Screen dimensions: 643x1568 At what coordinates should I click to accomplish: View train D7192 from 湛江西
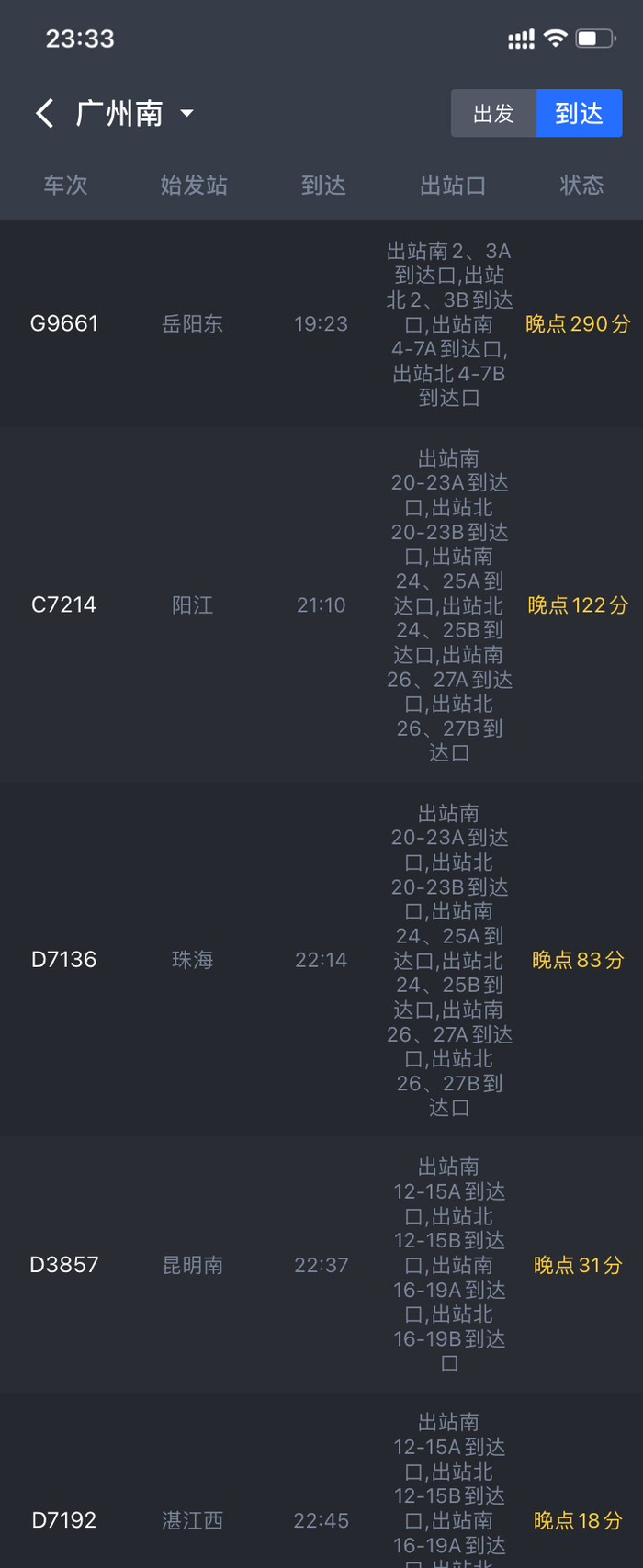tap(64, 1520)
